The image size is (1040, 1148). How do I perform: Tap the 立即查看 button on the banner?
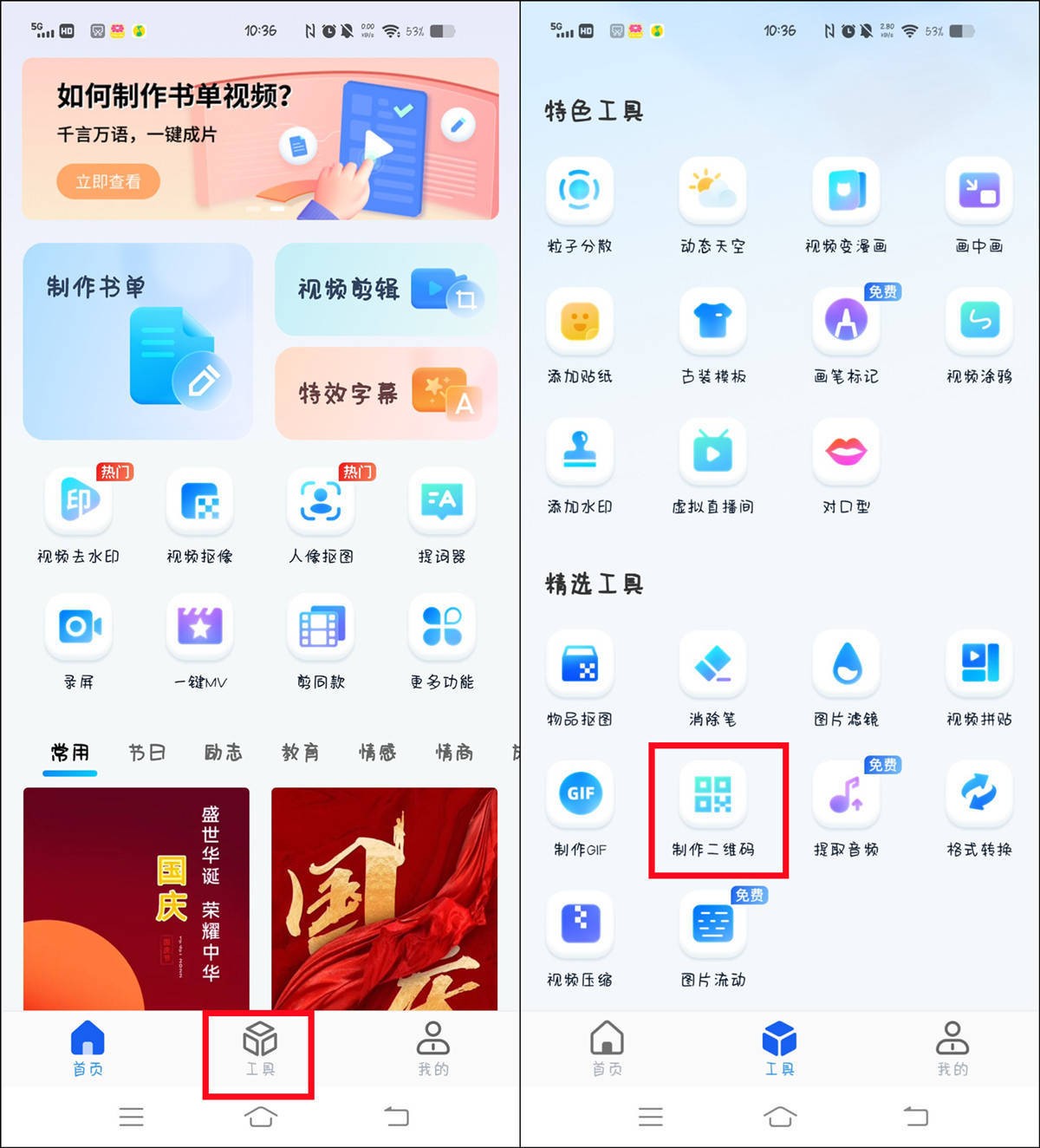pos(107,182)
